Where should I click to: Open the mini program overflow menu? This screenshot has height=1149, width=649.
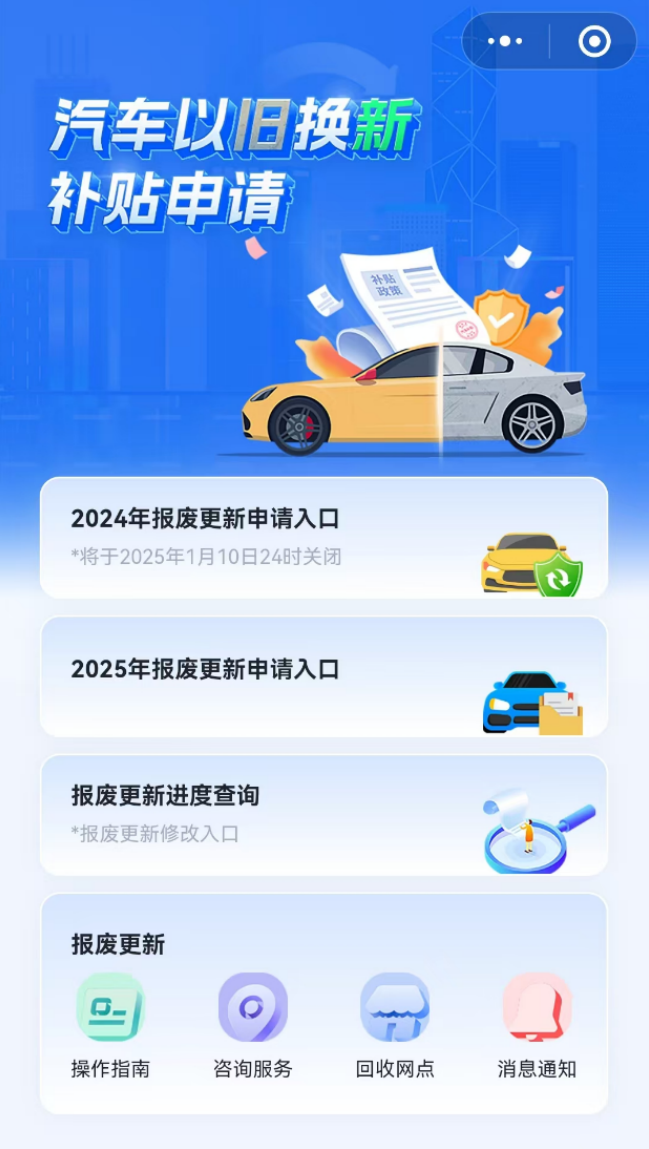tap(505, 42)
